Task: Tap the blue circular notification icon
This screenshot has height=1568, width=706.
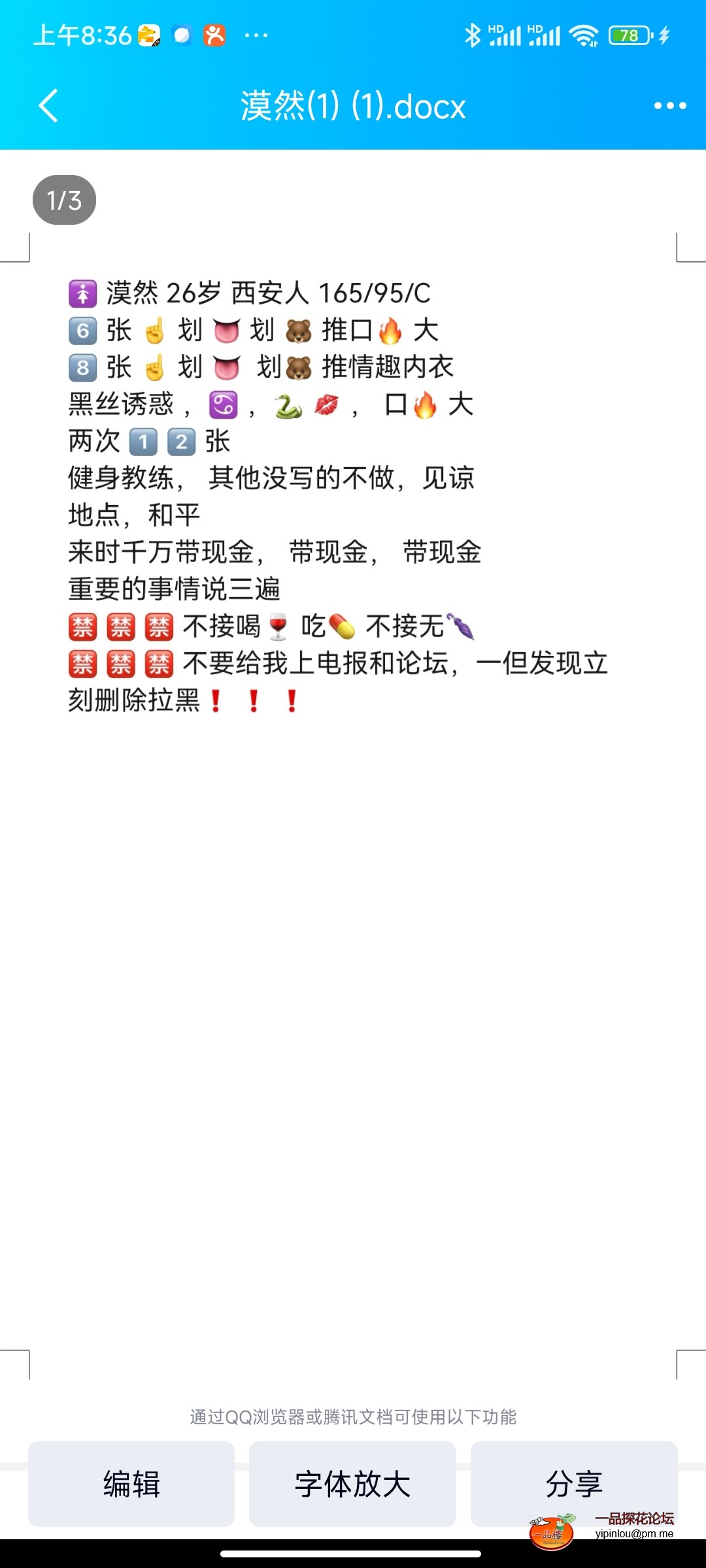Action: pyautogui.click(x=181, y=36)
